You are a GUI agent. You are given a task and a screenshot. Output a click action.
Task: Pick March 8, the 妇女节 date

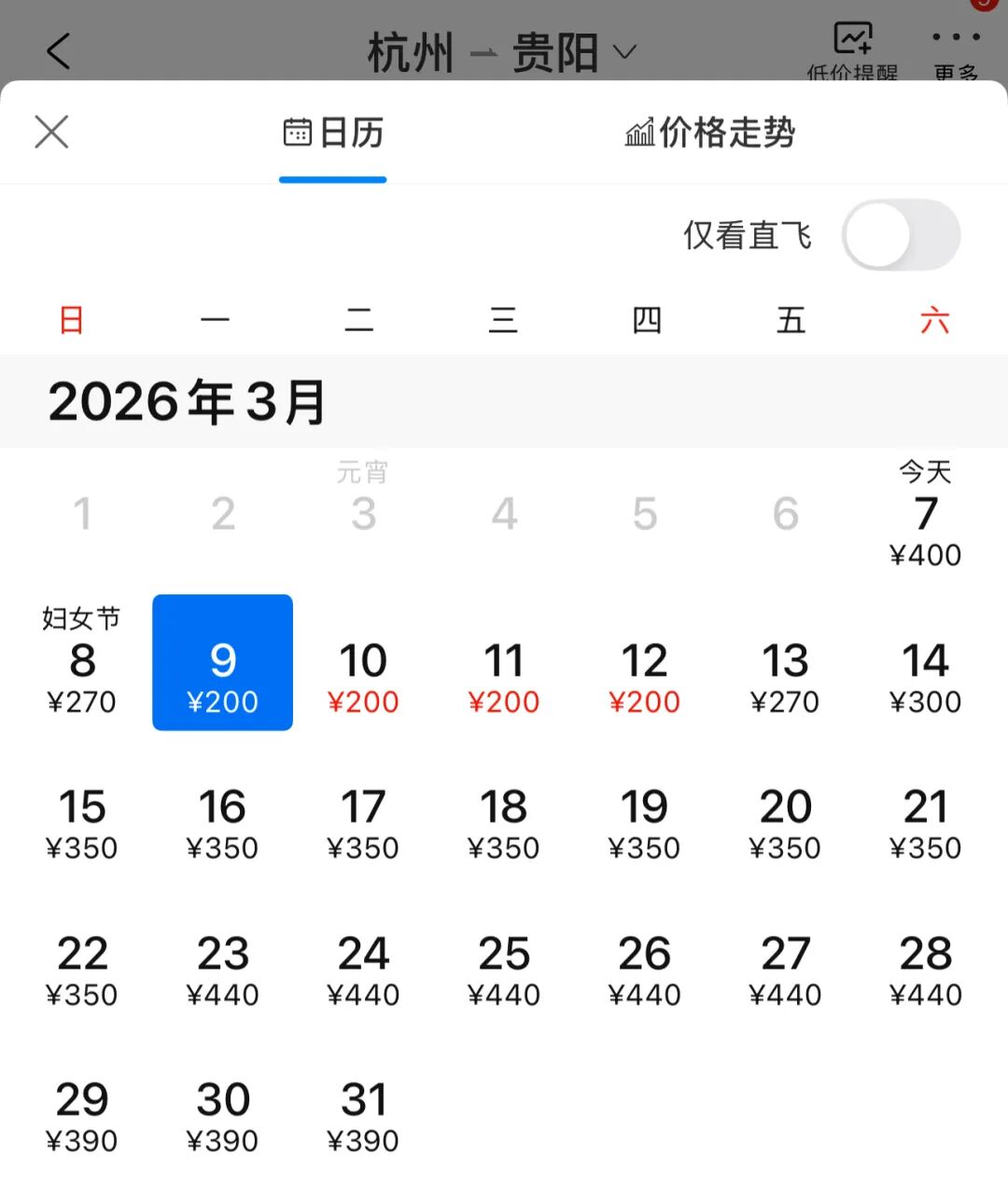coord(82,662)
